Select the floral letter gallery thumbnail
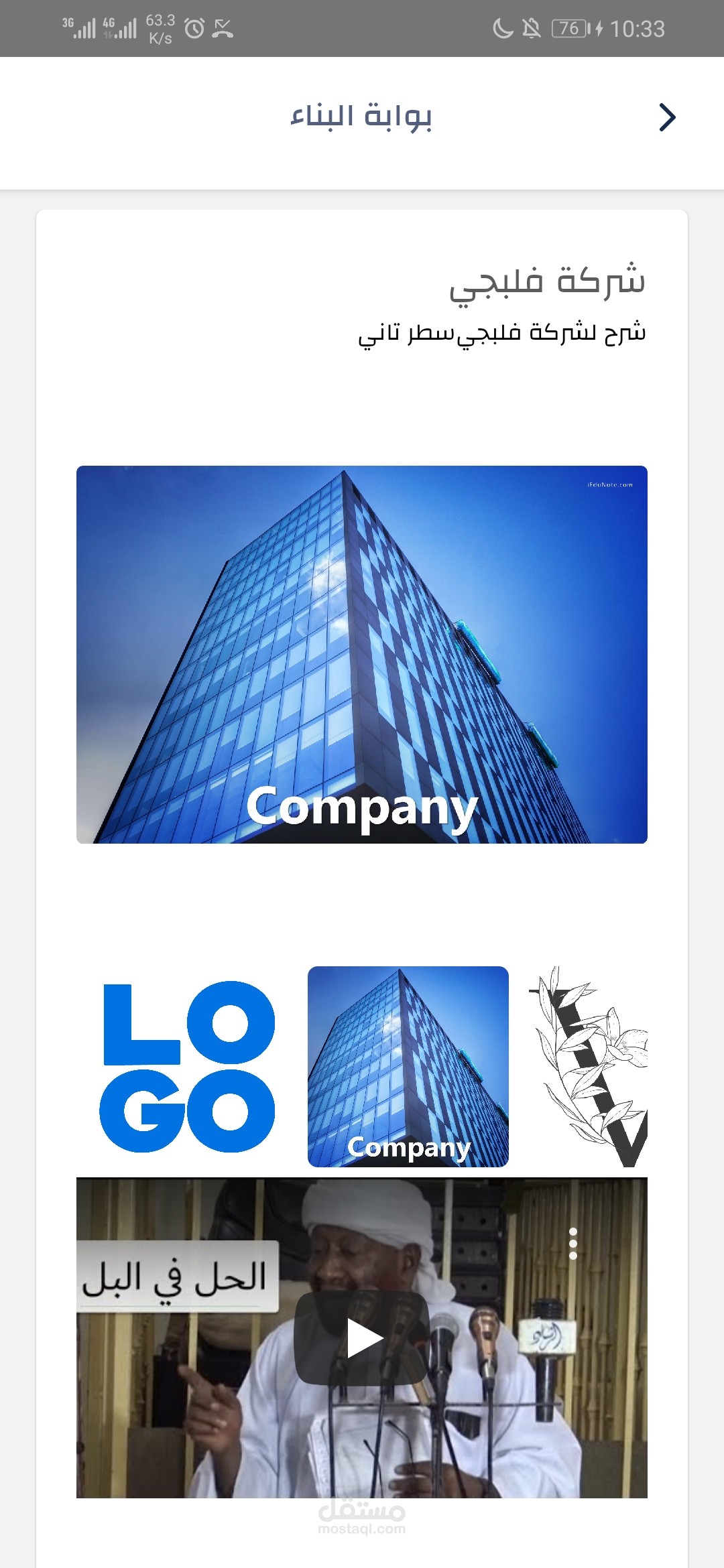This screenshot has width=724, height=1568. 588,1067
